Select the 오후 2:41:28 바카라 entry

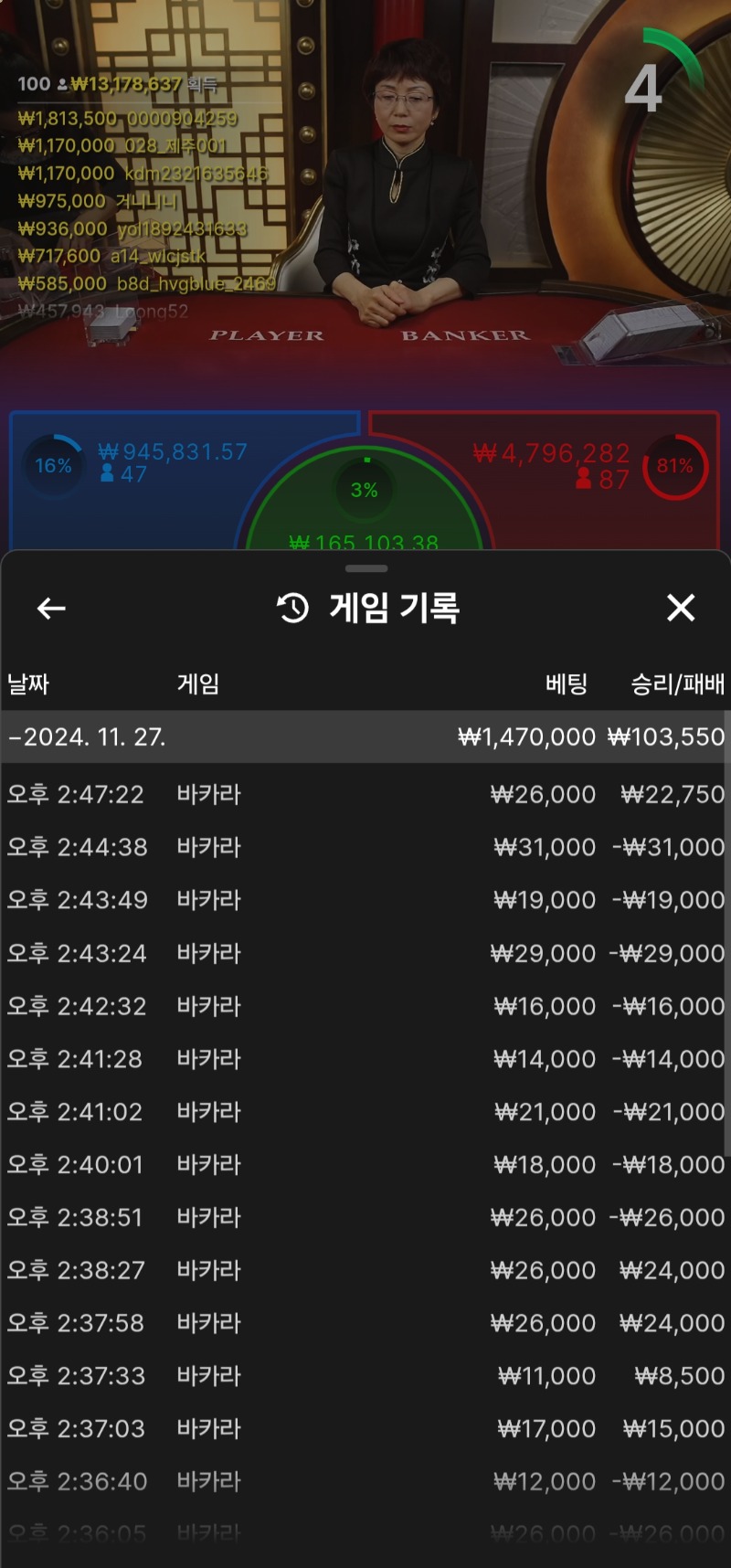pyautogui.click(x=365, y=1059)
